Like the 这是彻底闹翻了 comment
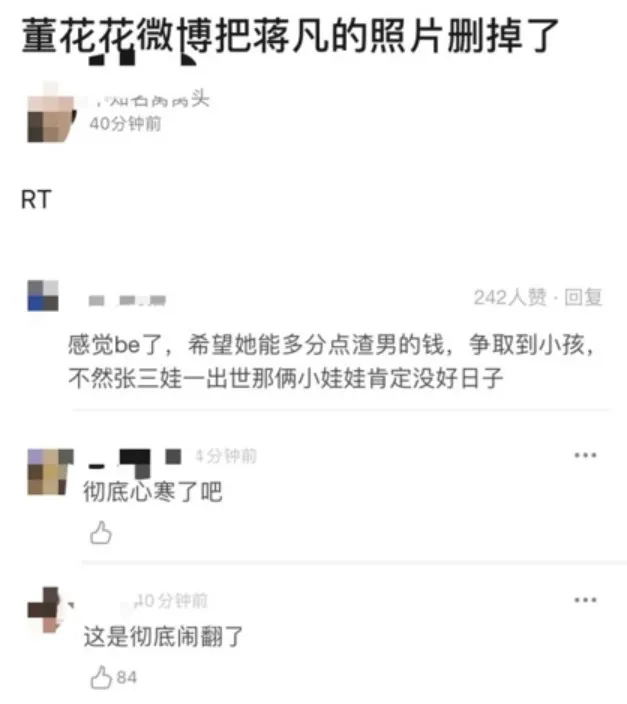The image size is (627, 704). coord(101,678)
